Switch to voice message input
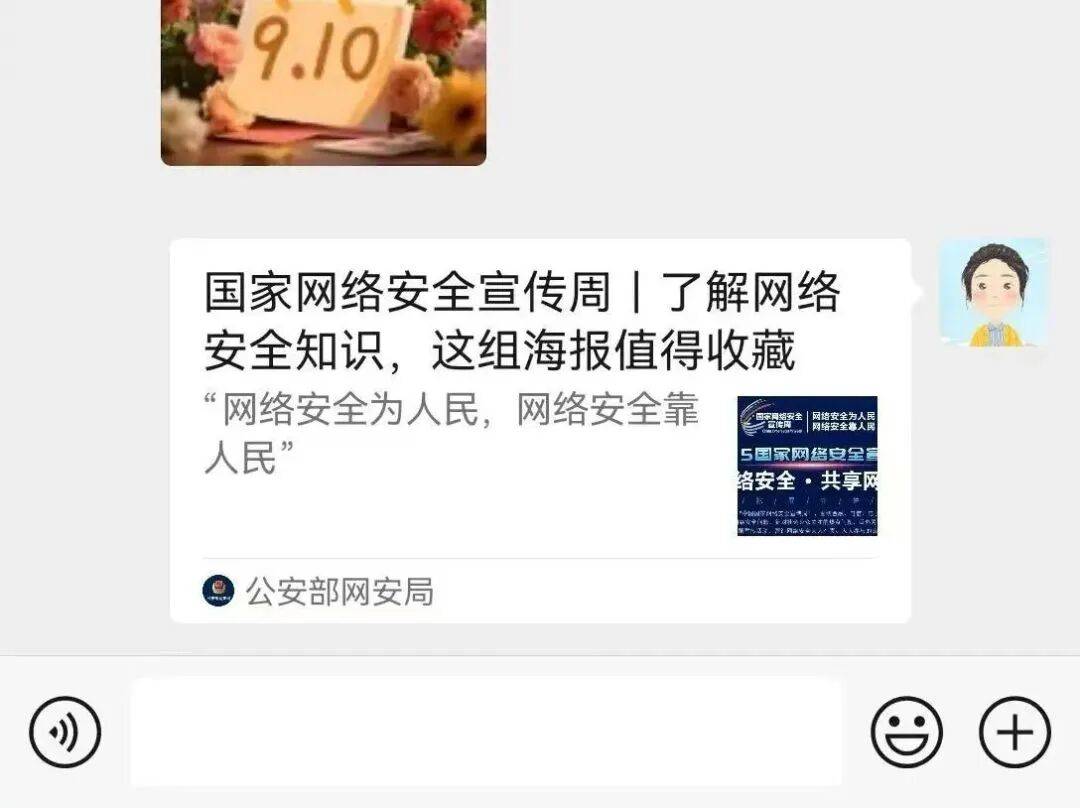The image size is (1080, 808). tap(65, 732)
